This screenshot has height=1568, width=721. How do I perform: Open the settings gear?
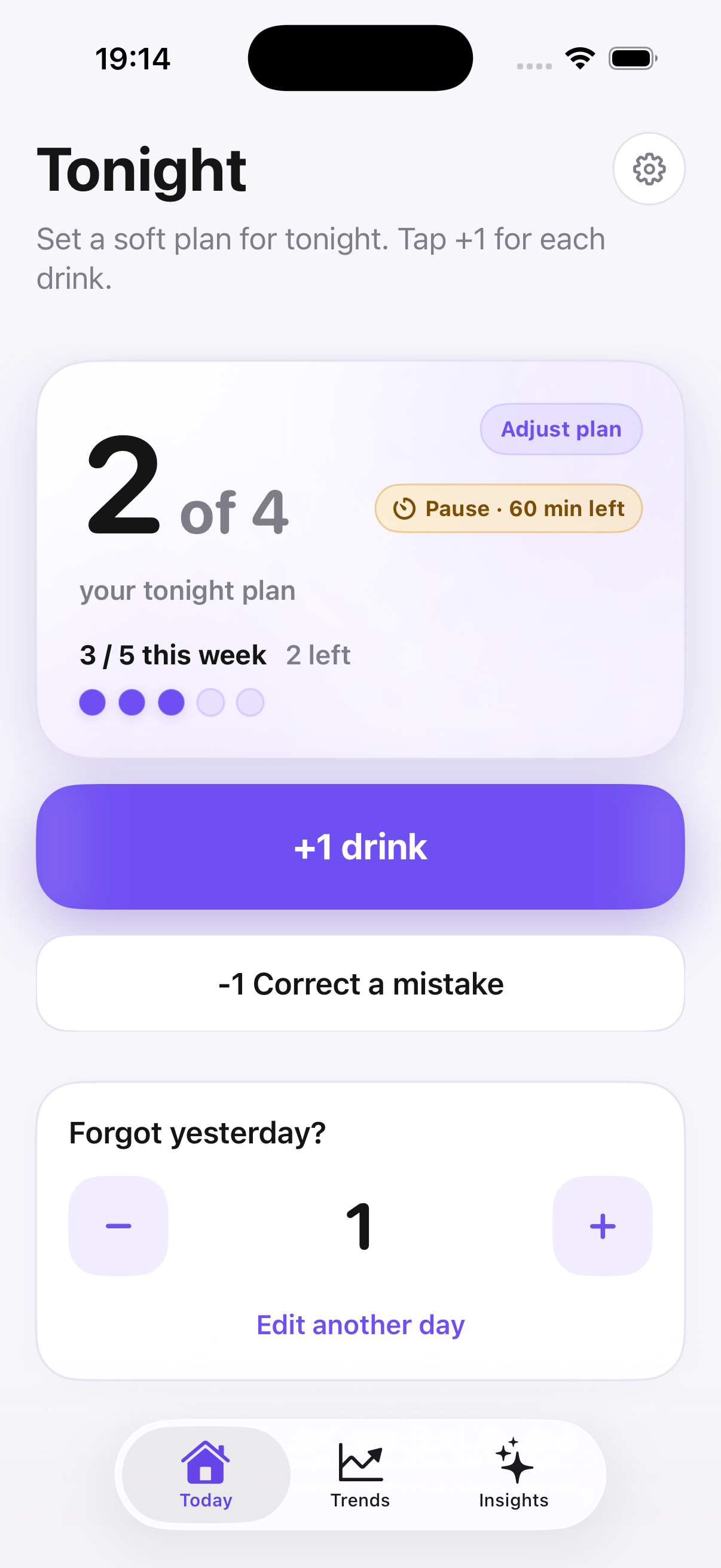point(649,169)
